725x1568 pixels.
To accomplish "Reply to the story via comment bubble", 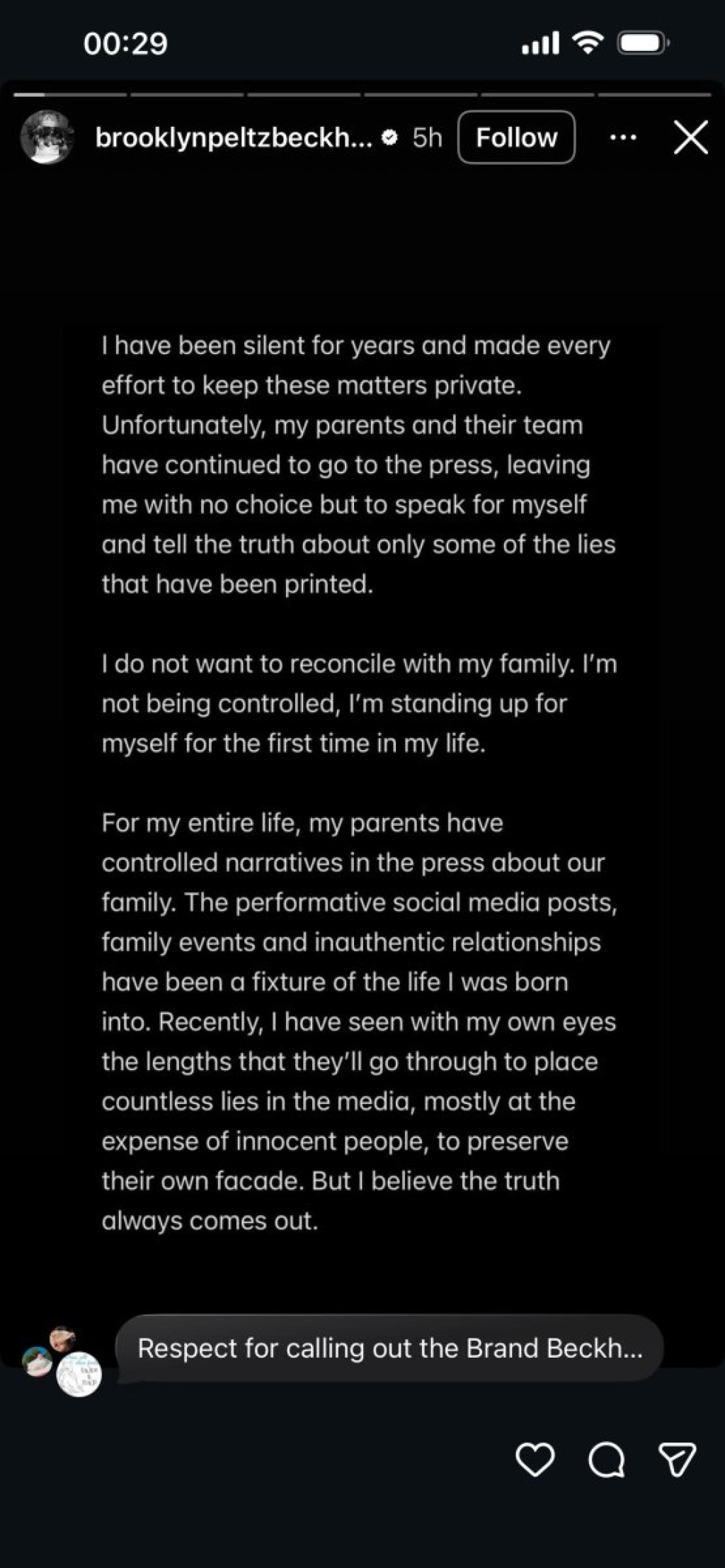I will click(607, 1460).
